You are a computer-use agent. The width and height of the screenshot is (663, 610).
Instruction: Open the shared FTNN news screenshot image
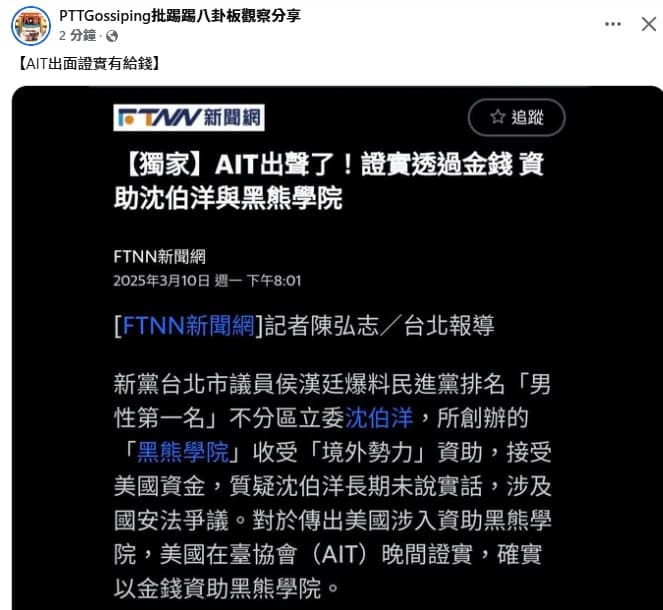(337, 348)
